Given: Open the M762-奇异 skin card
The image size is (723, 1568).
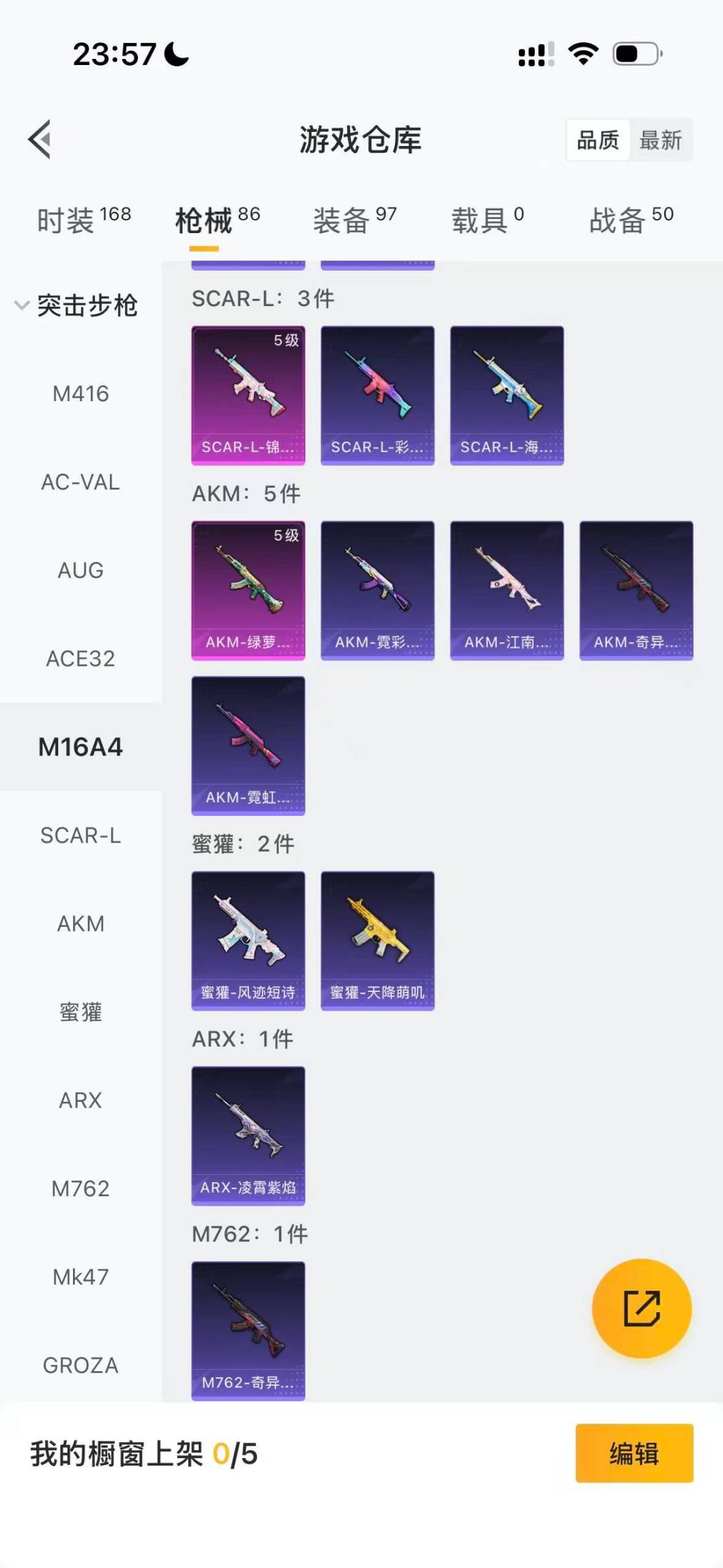Looking at the screenshot, I should point(248,1330).
